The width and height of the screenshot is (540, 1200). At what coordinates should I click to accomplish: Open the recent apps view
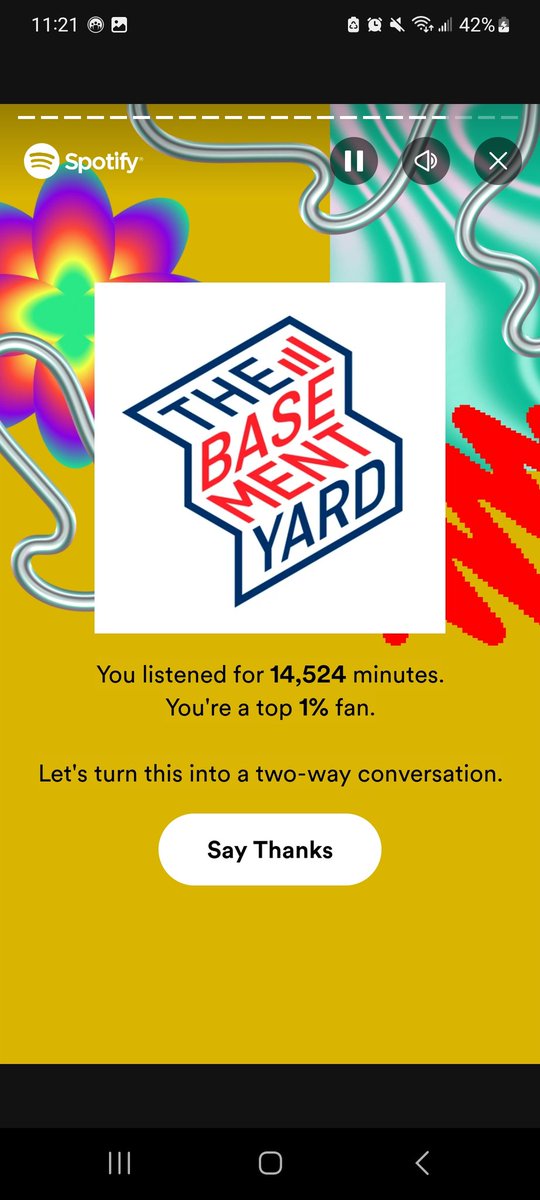tap(119, 1162)
